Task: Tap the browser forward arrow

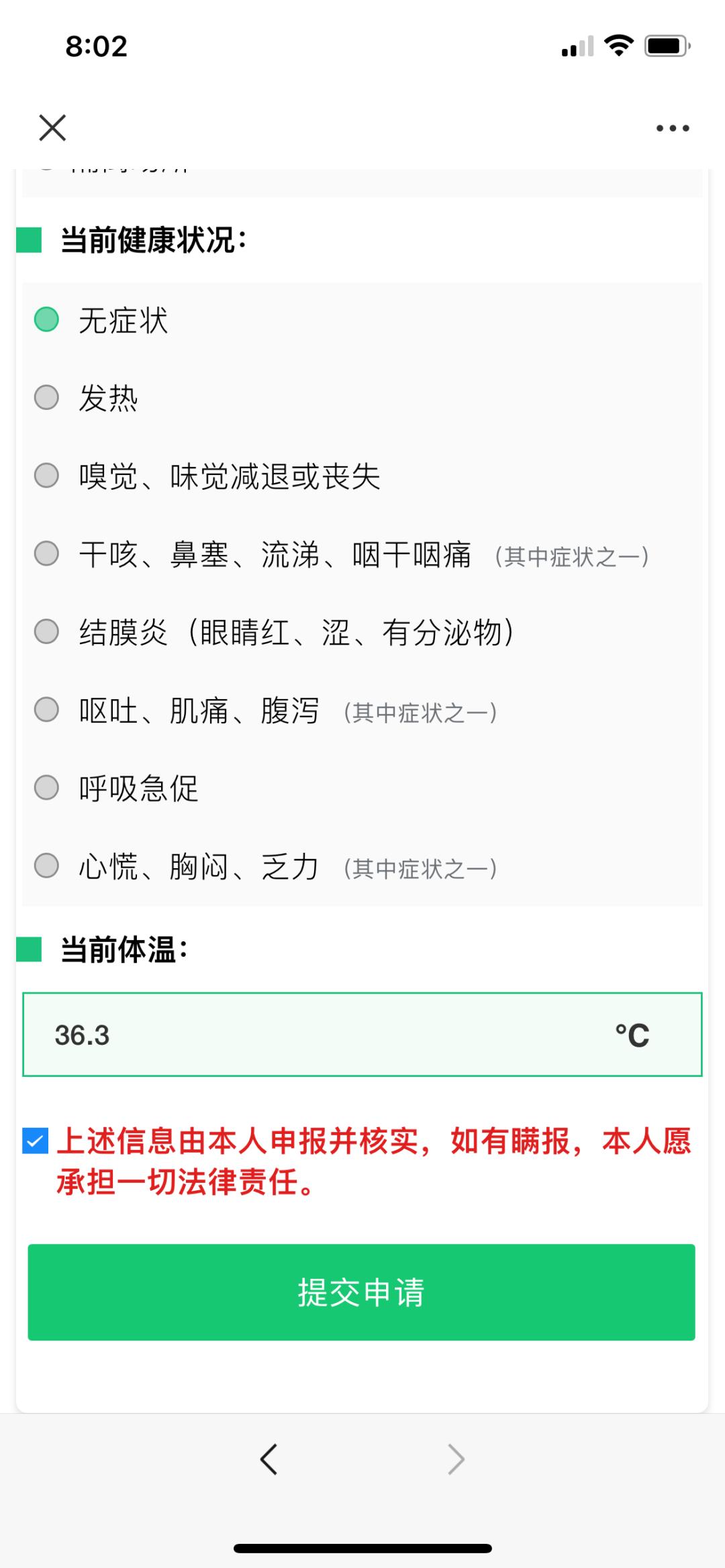Action: (x=456, y=1459)
